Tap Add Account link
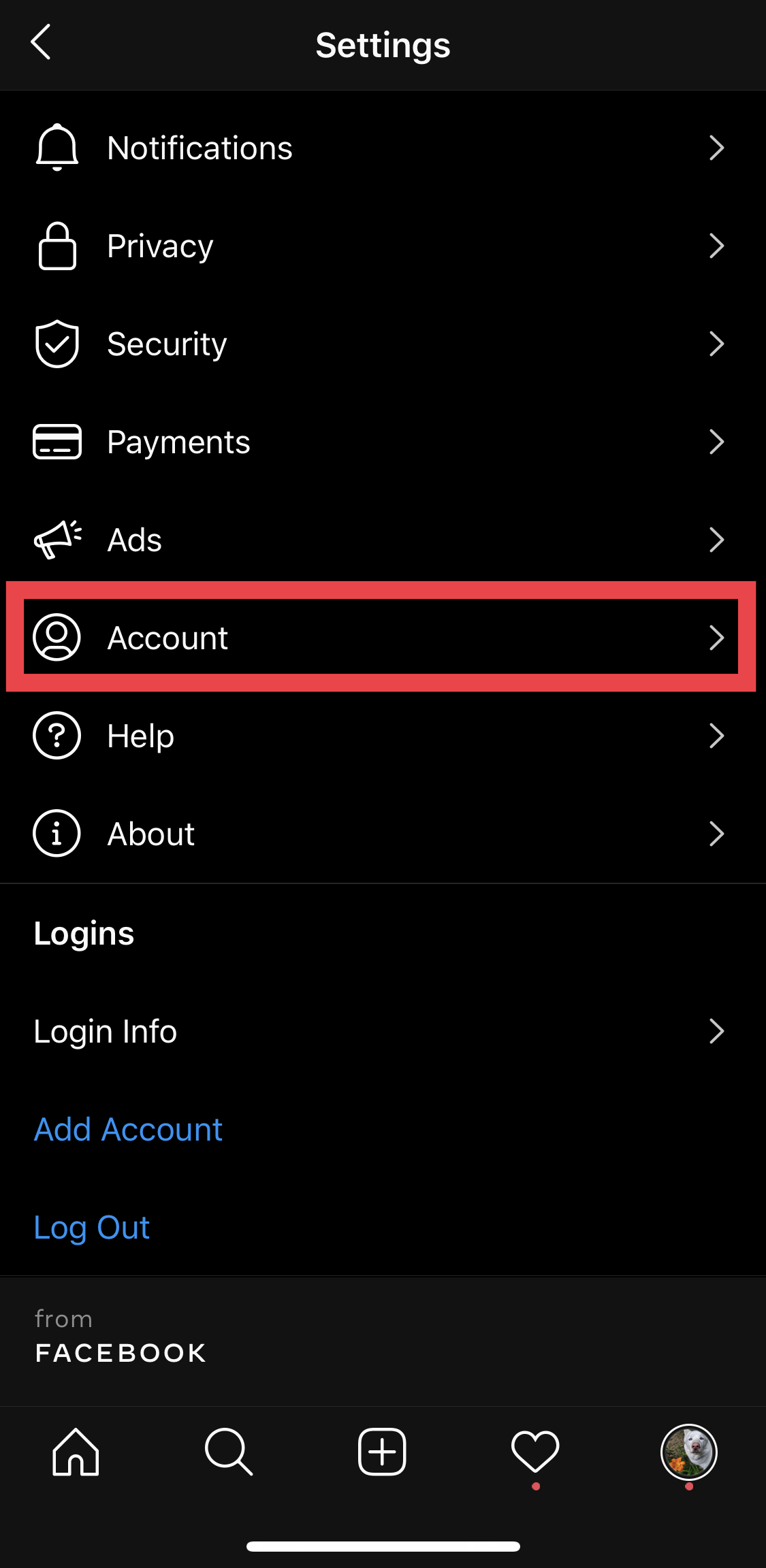 pyautogui.click(x=128, y=1130)
